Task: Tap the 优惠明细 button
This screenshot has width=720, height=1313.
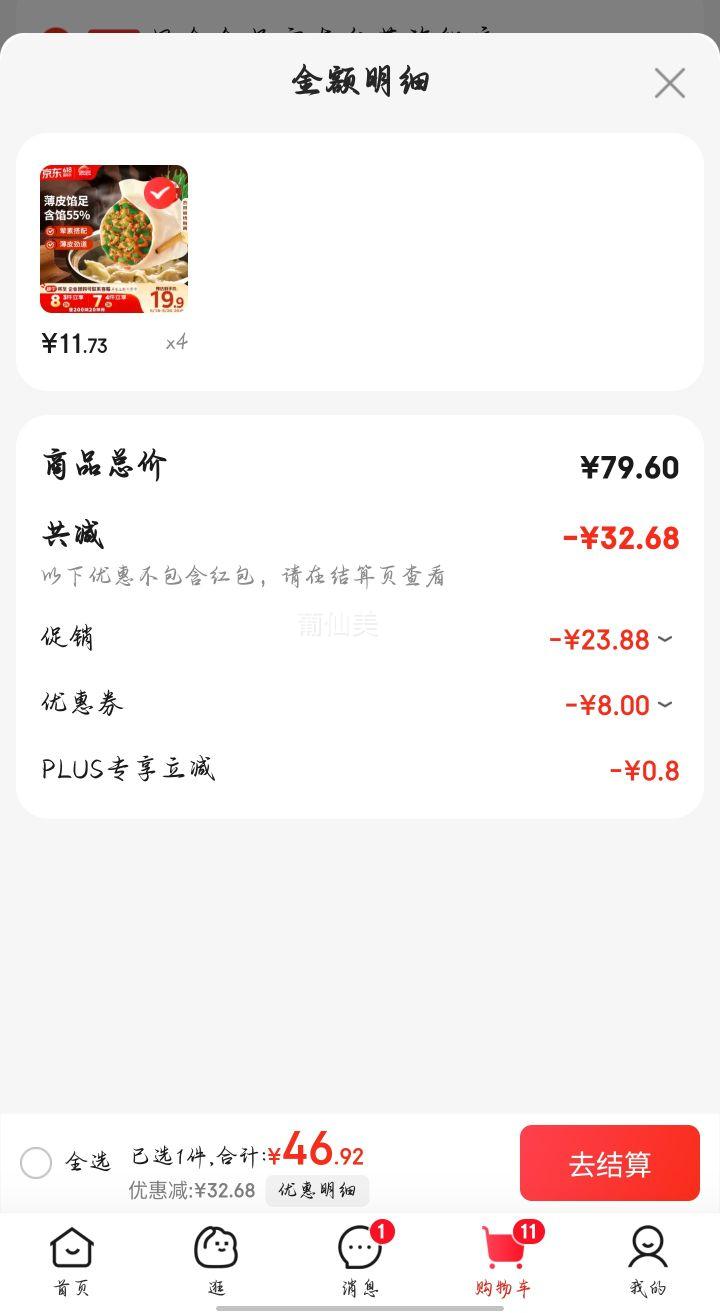Action: [x=317, y=1191]
